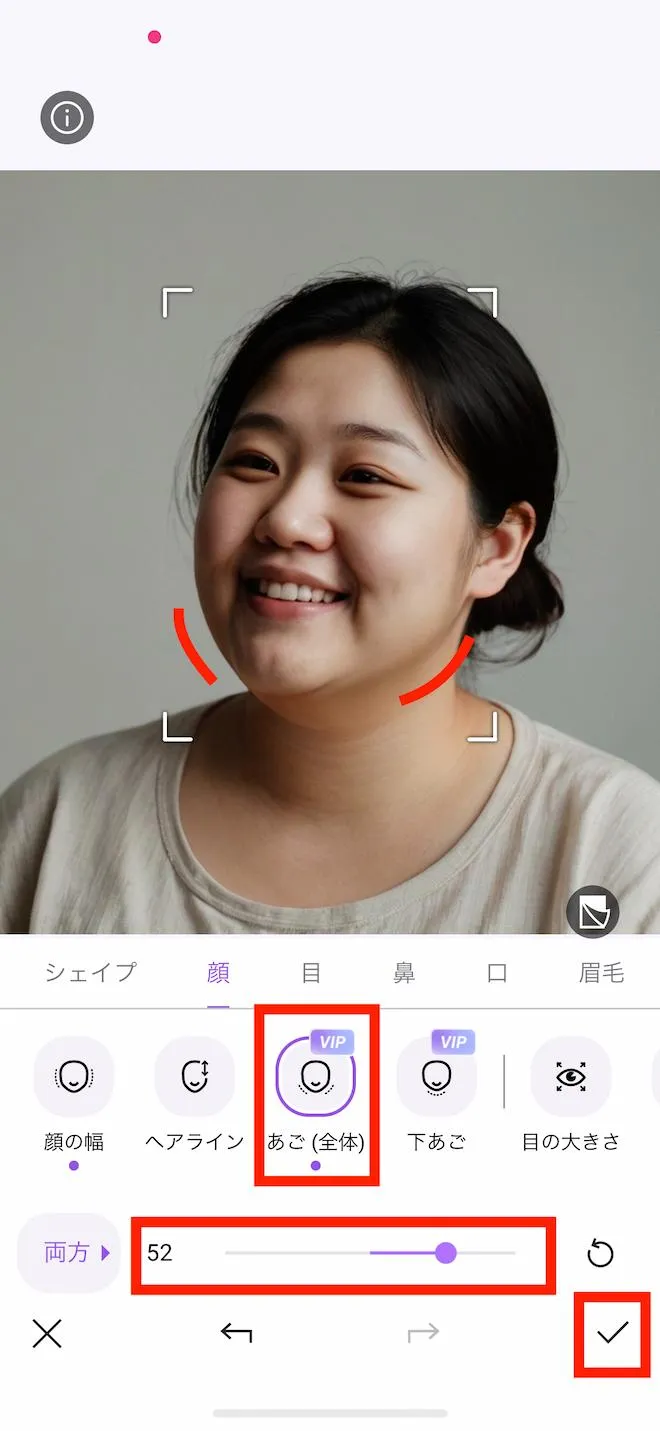
Task: Undo the last adjustment
Action: point(236,1333)
